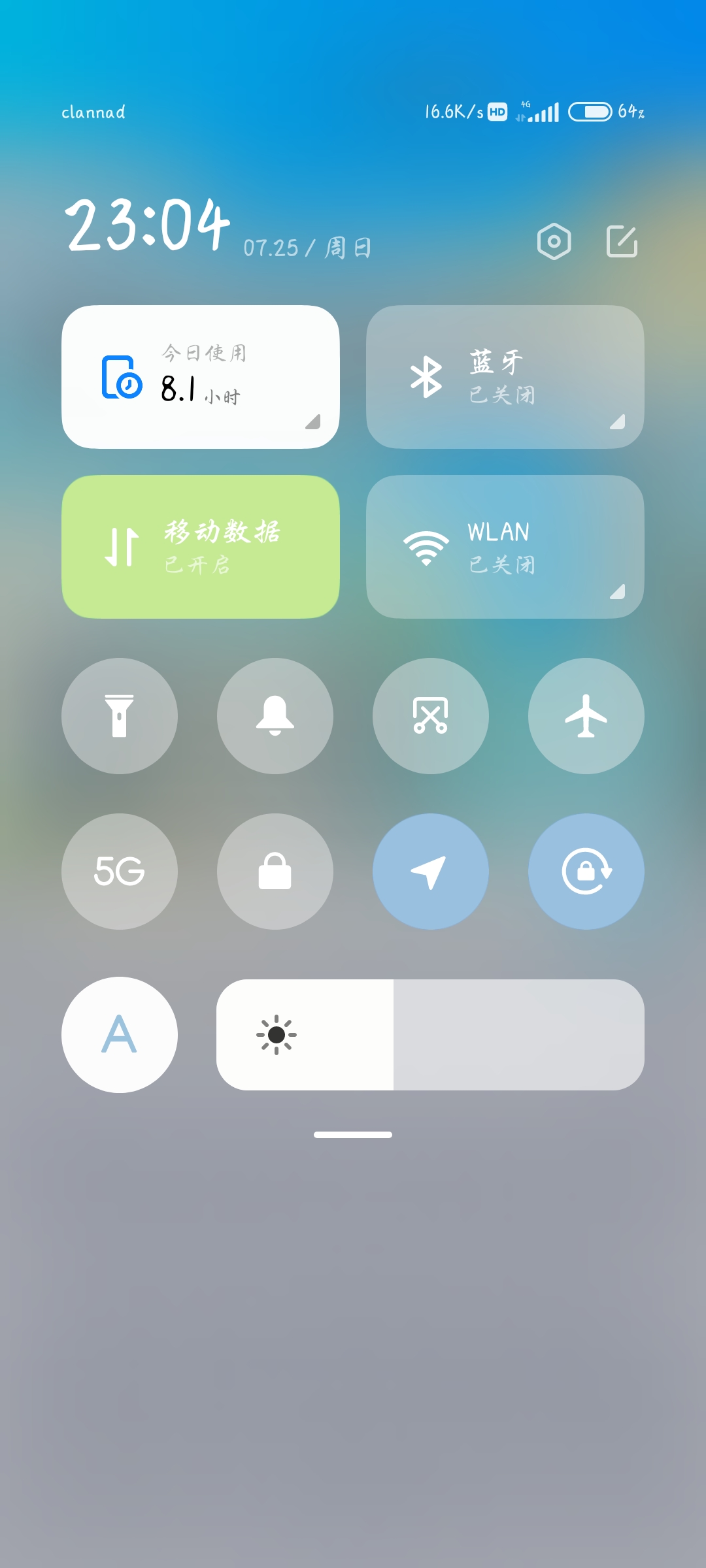Image resolution: width=706 pixels, height=1568 pixels.
Task: Open settings via the hexagon gear icon
Action: 554,242
